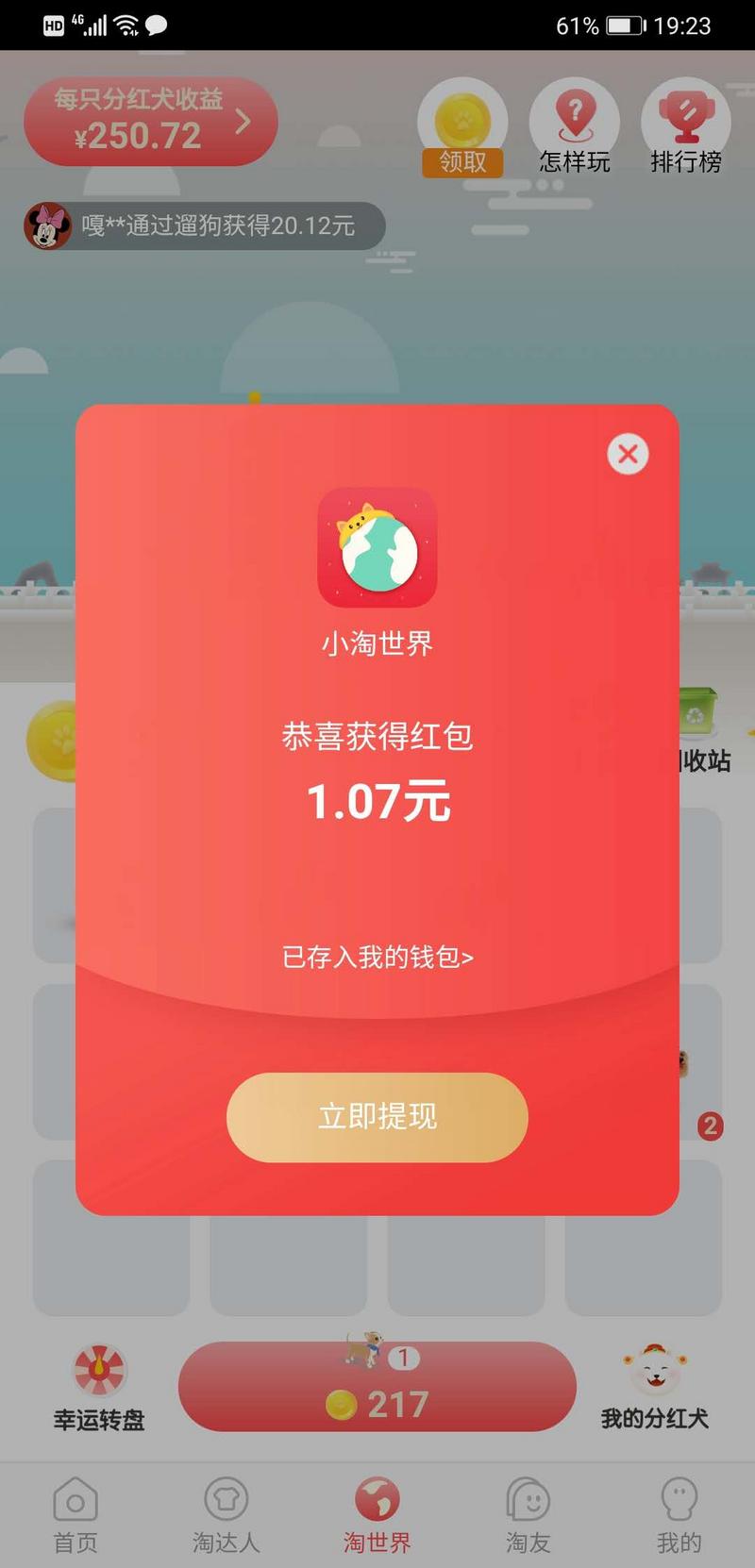Open 怎样玩 how-to-play guide
Image resolution: width=755 pixels, height=1568 pixels.
point(574,132)
